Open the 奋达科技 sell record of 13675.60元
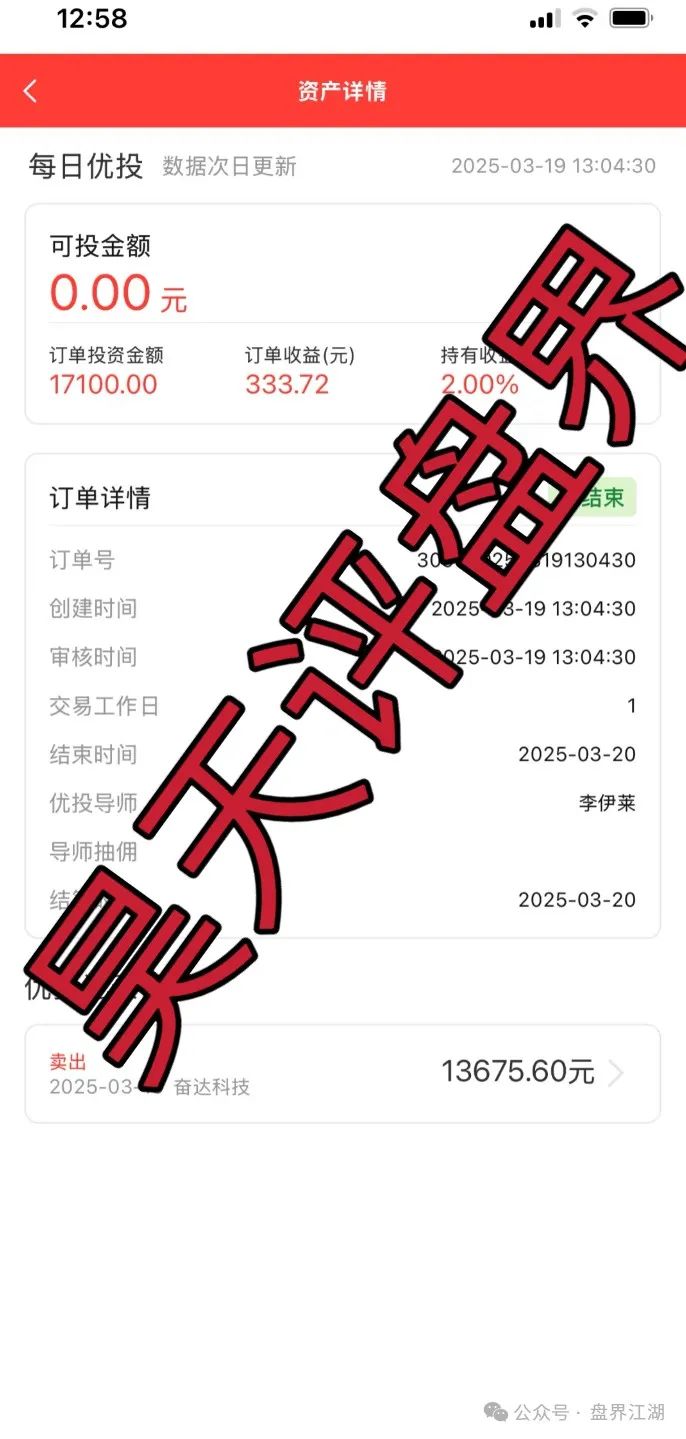This screenshot has height=1439, width=686. coord(342,1073)
